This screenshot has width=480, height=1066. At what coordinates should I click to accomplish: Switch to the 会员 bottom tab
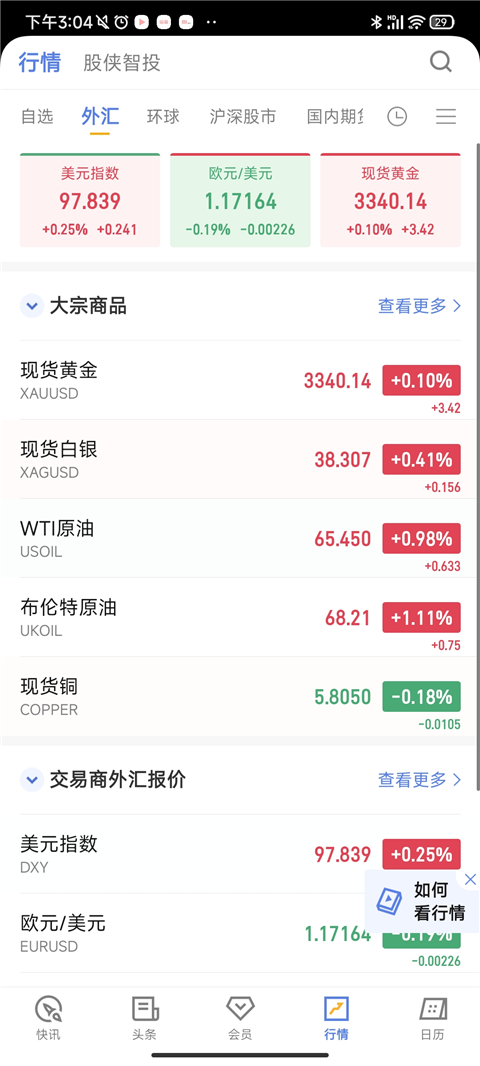click(240, 1018)
